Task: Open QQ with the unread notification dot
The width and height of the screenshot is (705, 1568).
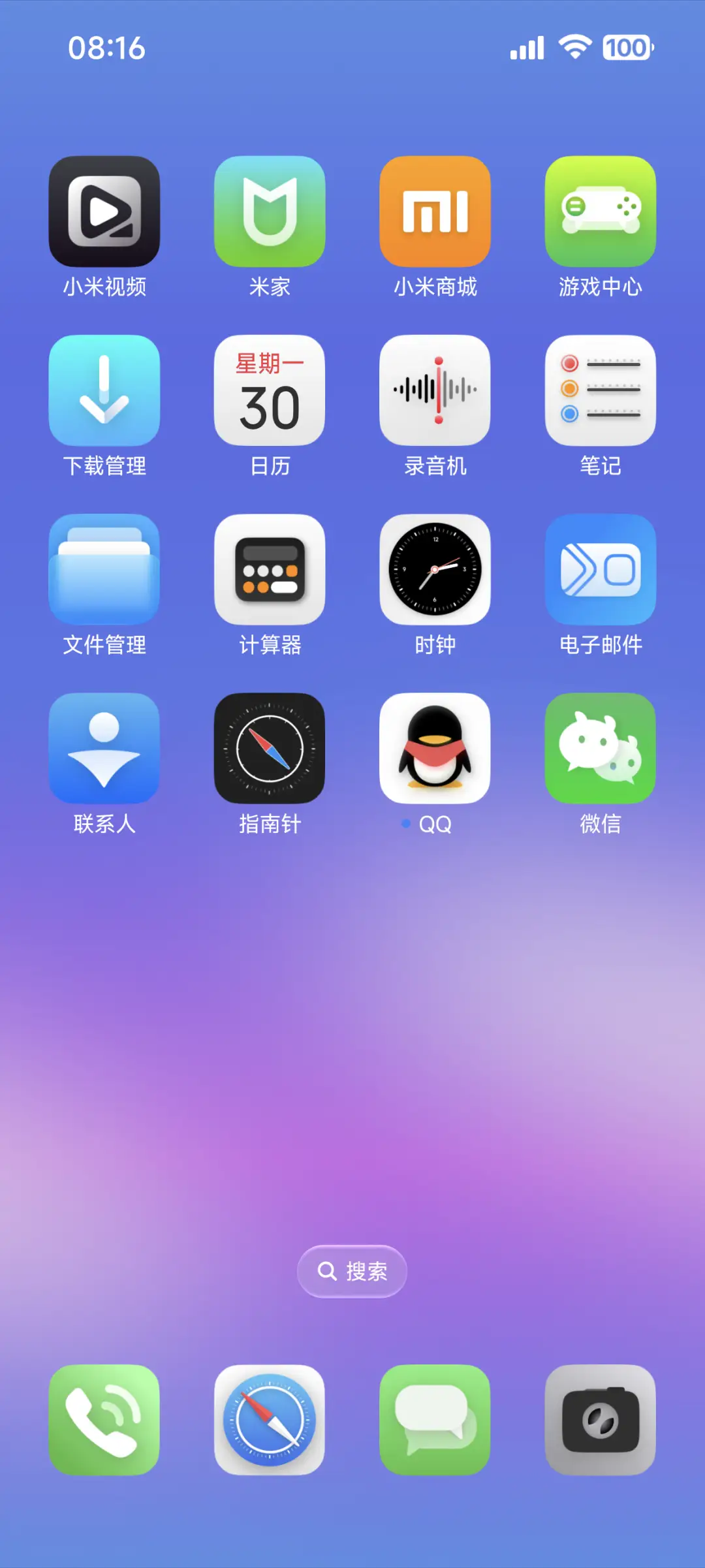Action: pos(435,749)
